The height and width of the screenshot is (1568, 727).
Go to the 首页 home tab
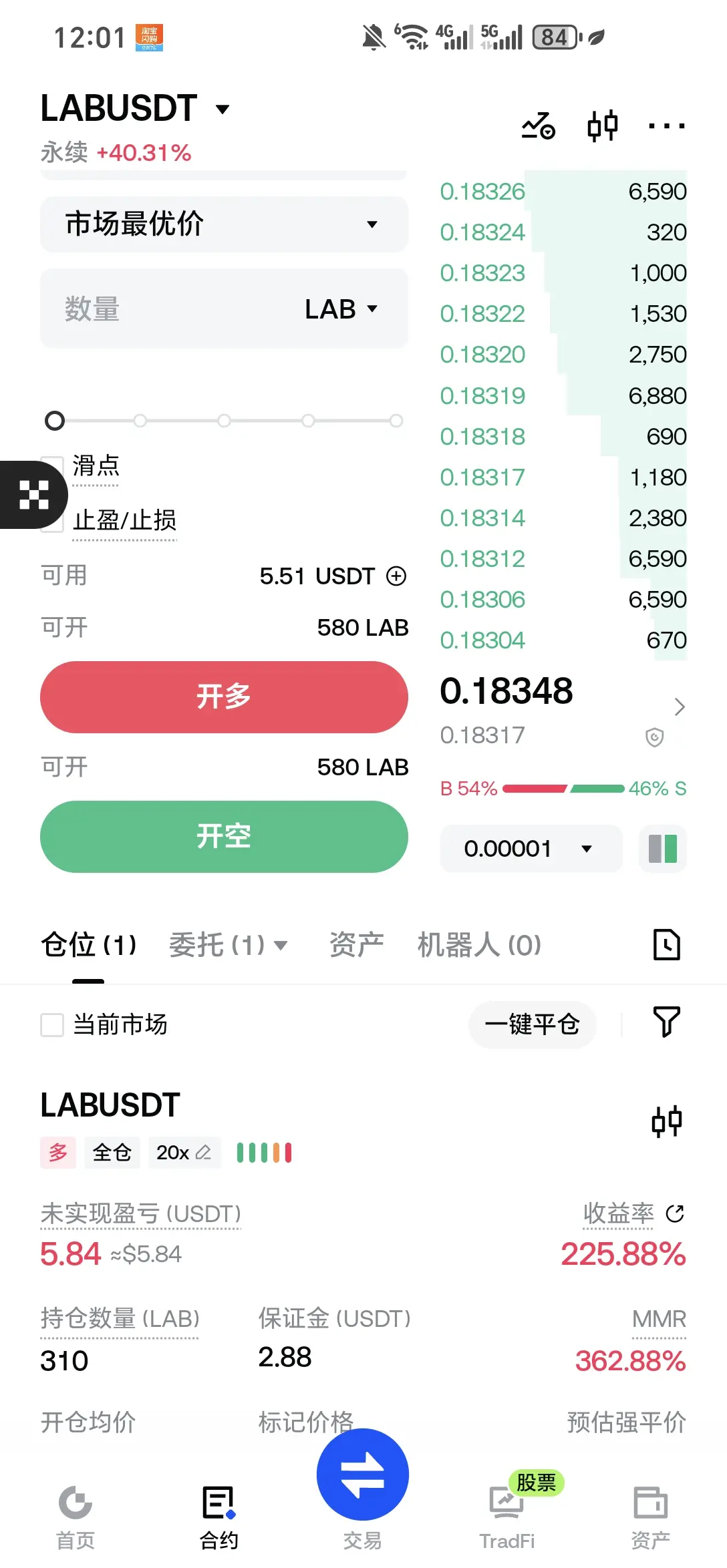coord(76,1517)
